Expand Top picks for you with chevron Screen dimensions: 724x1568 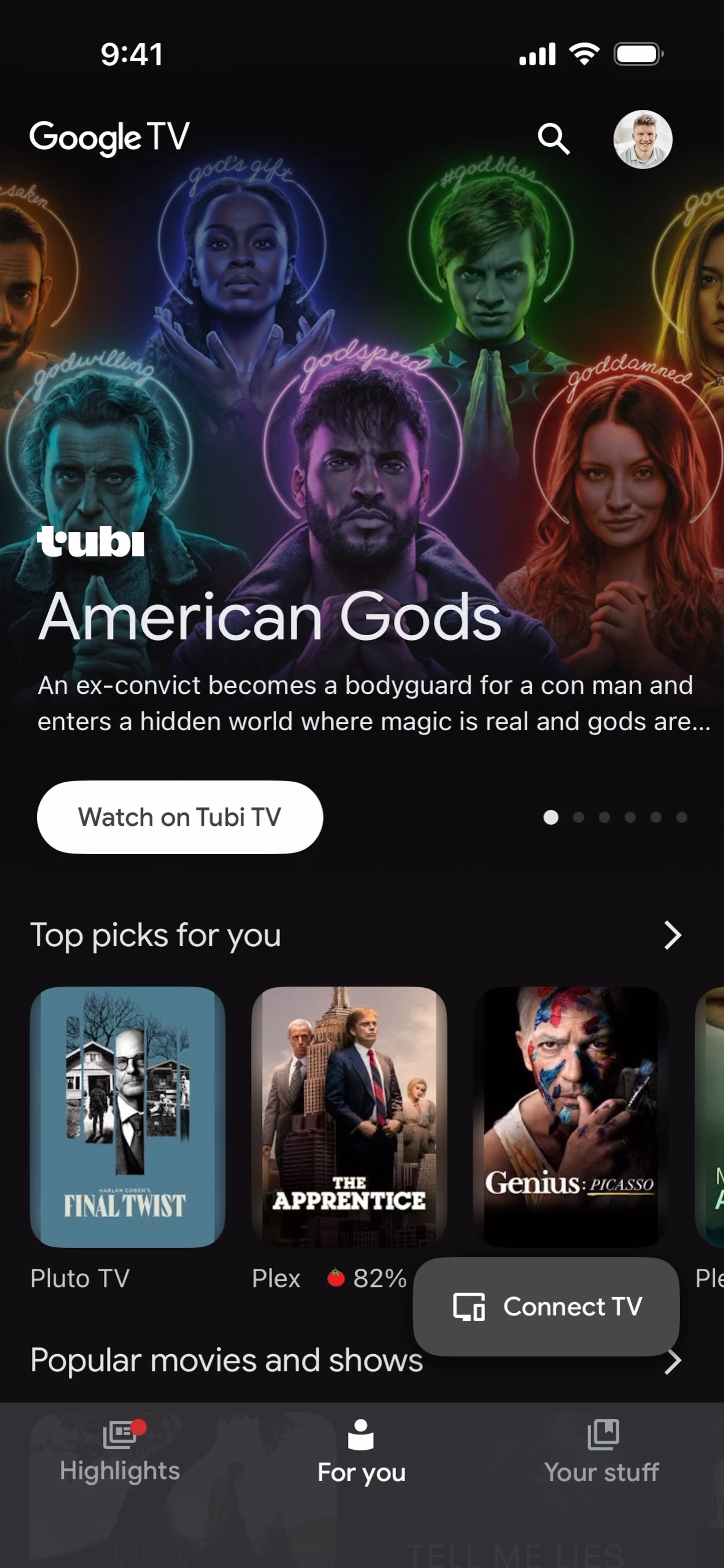click(672, 935)
